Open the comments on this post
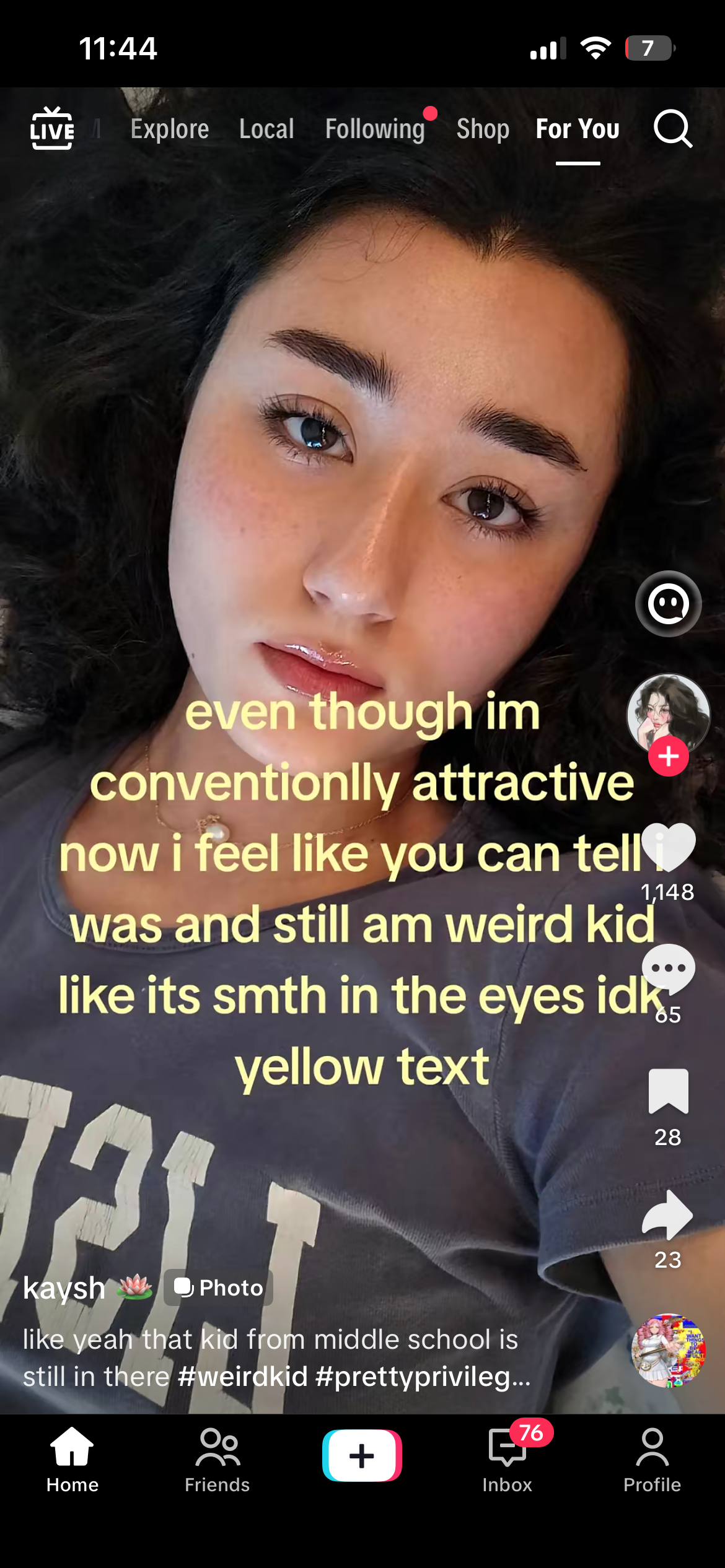 pyautogui.click(x=668, y=969)
